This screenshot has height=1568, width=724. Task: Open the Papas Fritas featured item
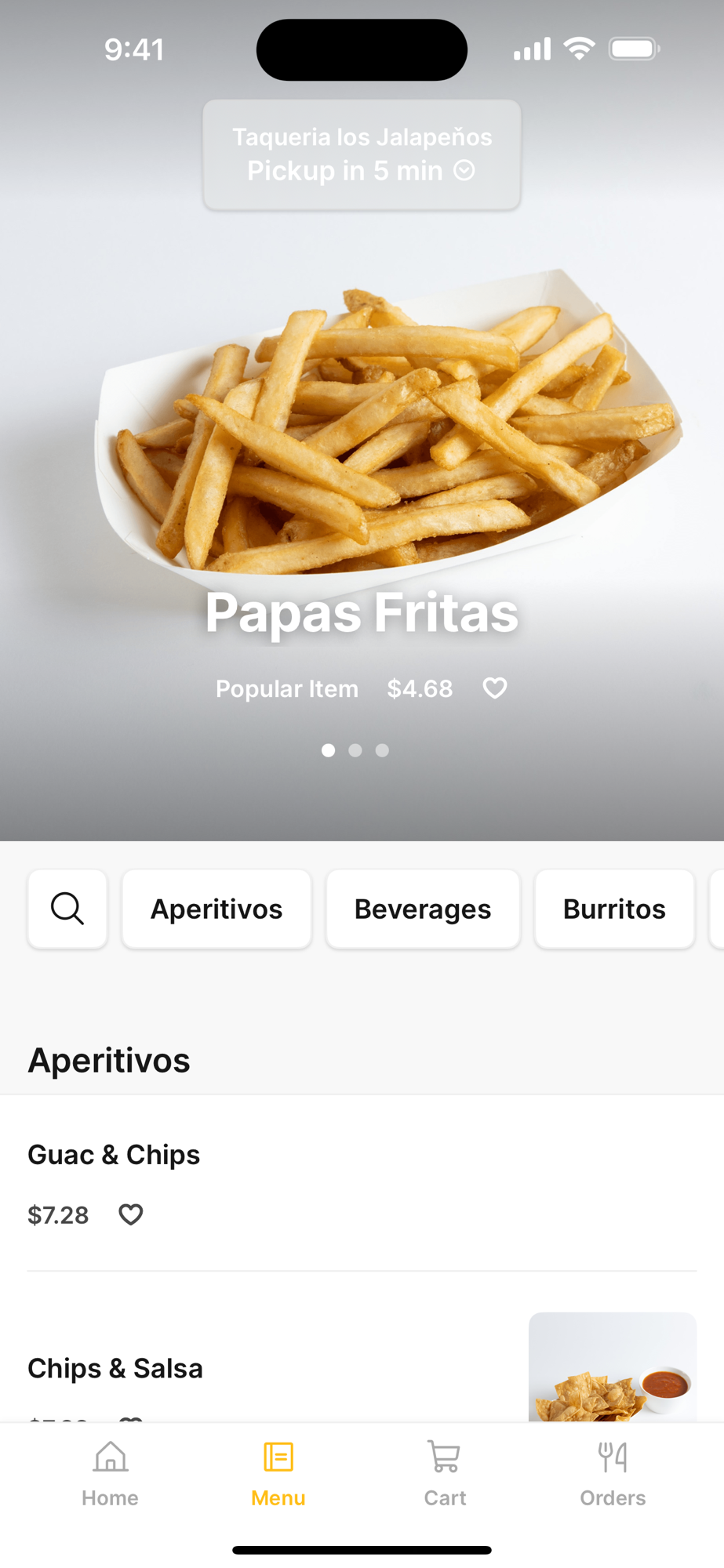[x=362, y=612]
